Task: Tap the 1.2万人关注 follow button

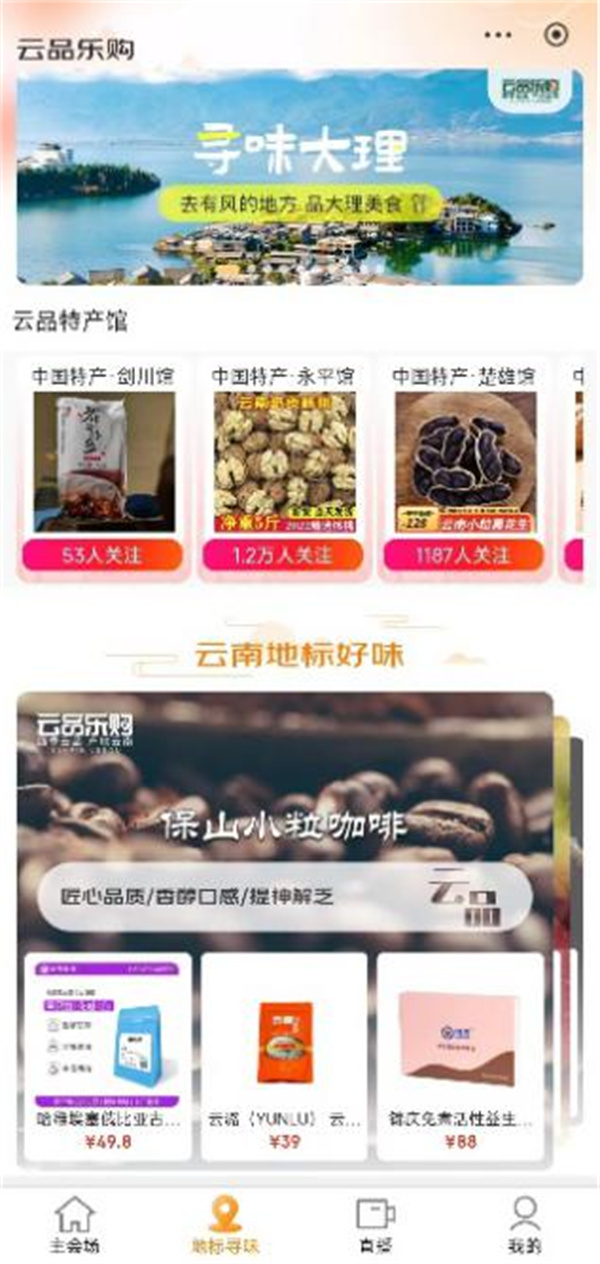Action: coord(284,554)
